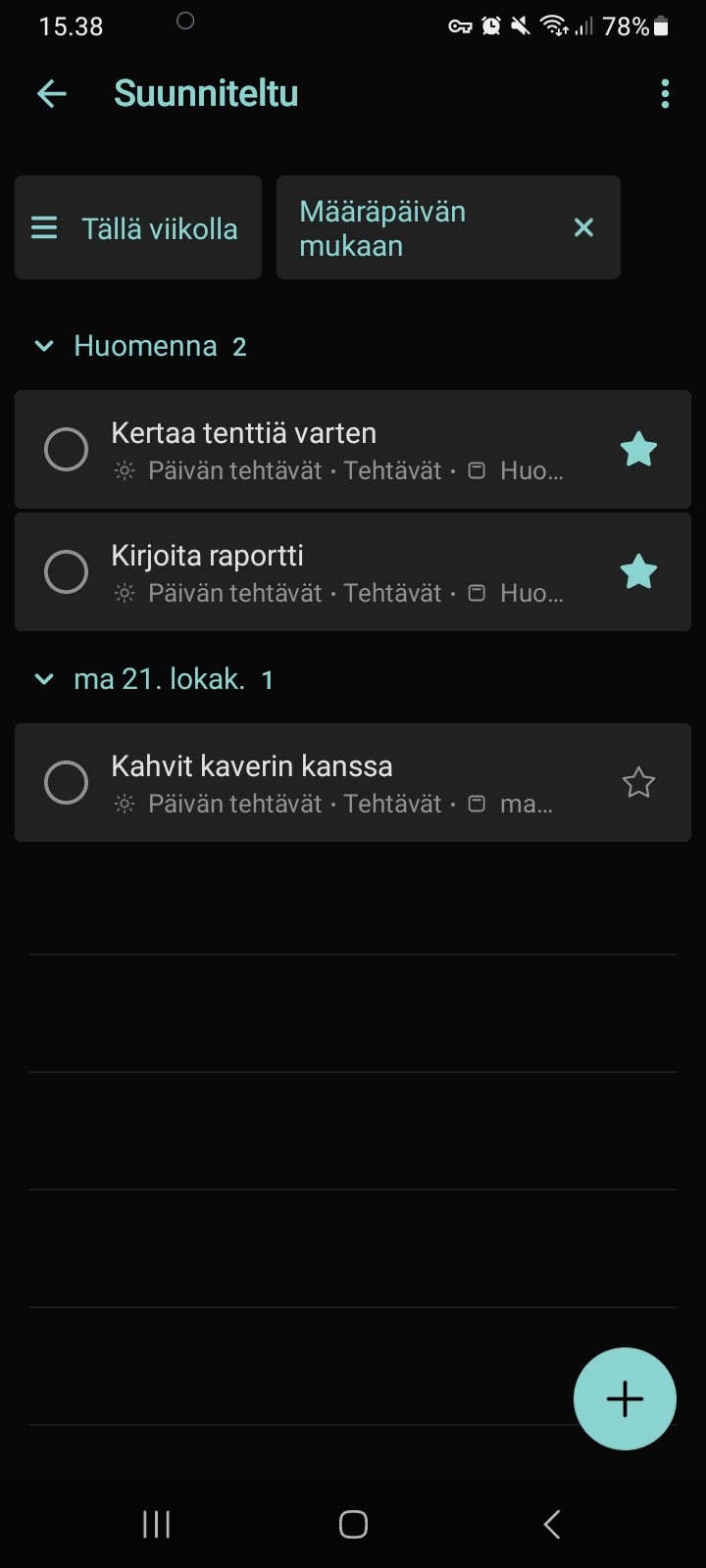Open the three-dot overflow menu
Screen dimensions: 706x1568
(665, 94)
